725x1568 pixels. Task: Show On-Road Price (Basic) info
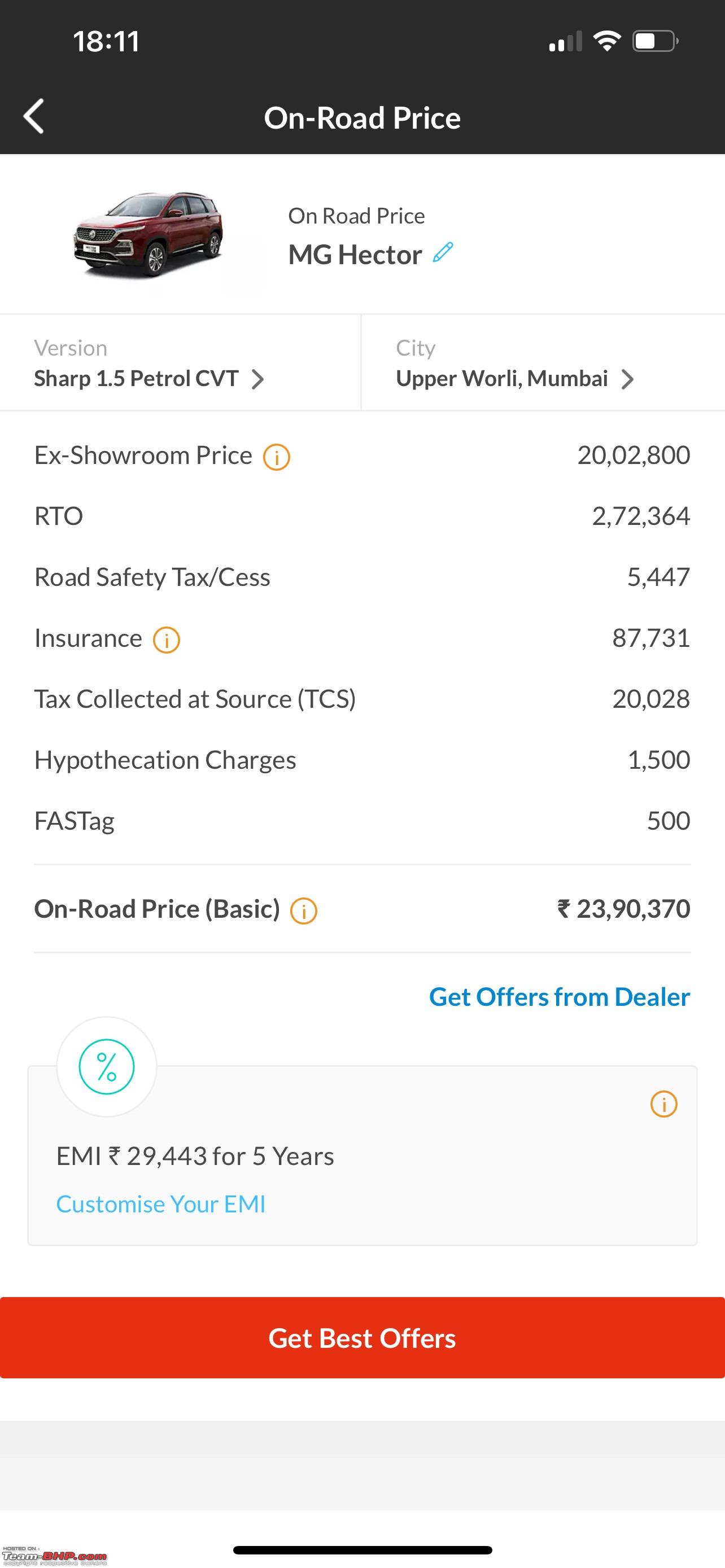coord(304,911)
